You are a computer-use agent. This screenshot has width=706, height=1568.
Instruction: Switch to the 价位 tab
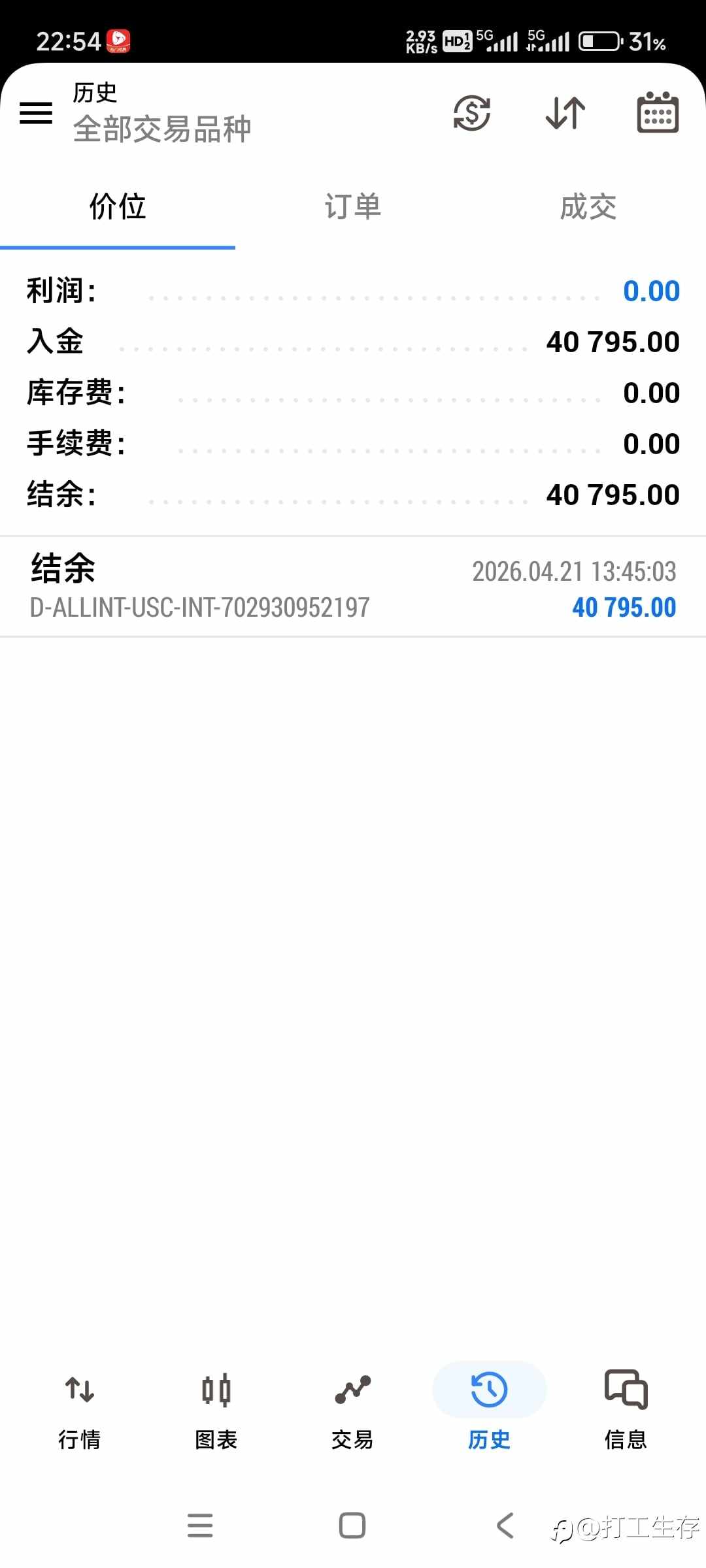pyautogui.click(x=118, y=206)
